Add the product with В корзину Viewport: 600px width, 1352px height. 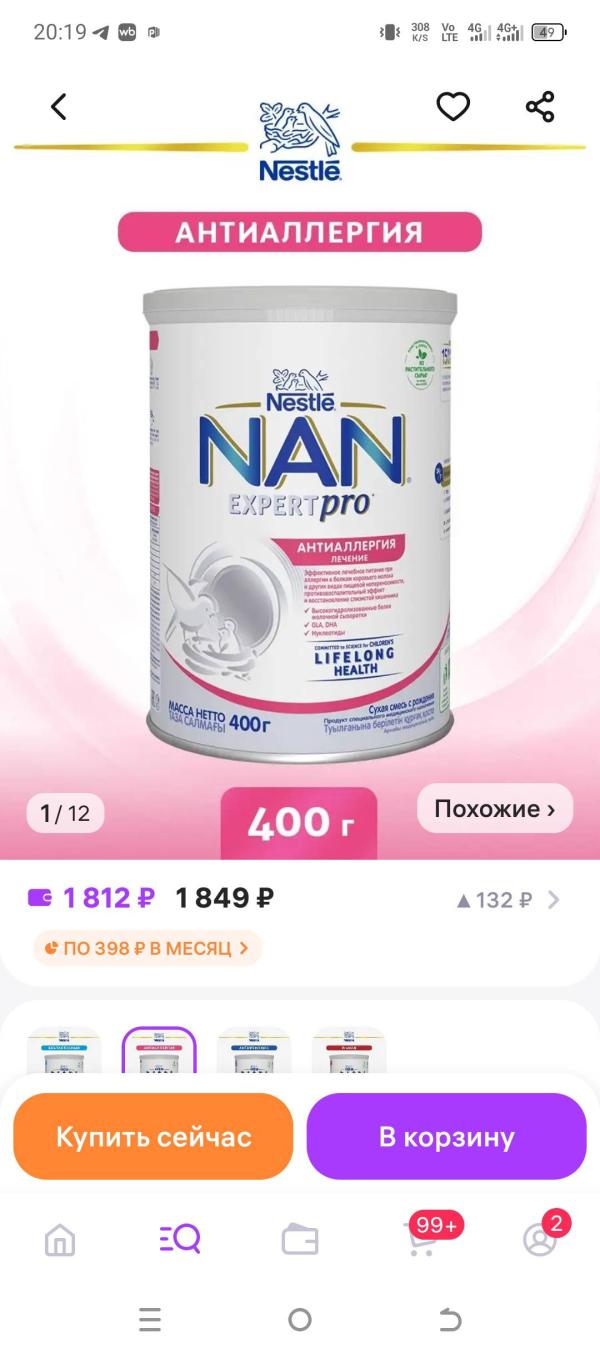click(446, 1137)
